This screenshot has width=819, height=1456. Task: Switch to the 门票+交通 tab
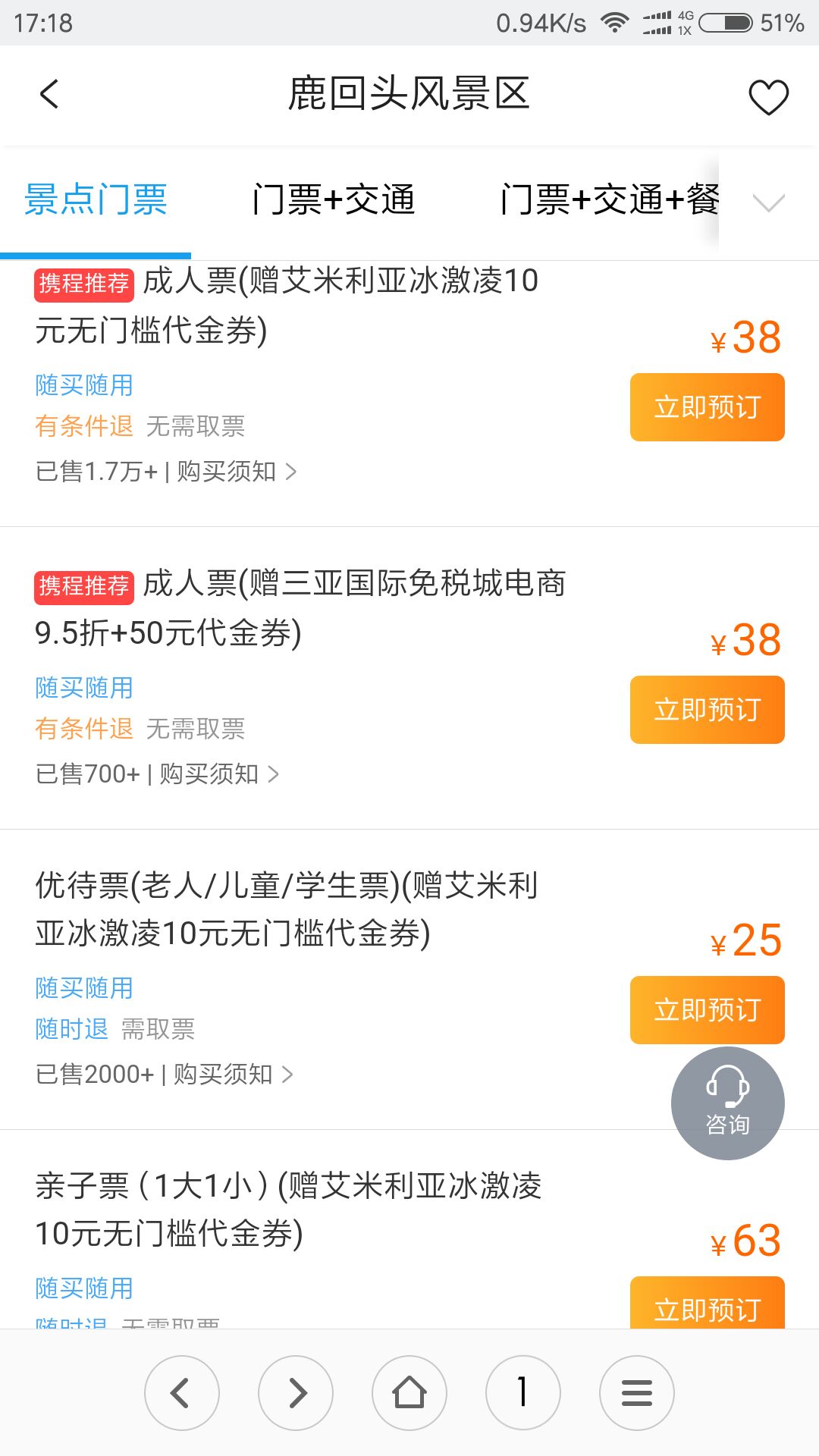click(334, 200)
